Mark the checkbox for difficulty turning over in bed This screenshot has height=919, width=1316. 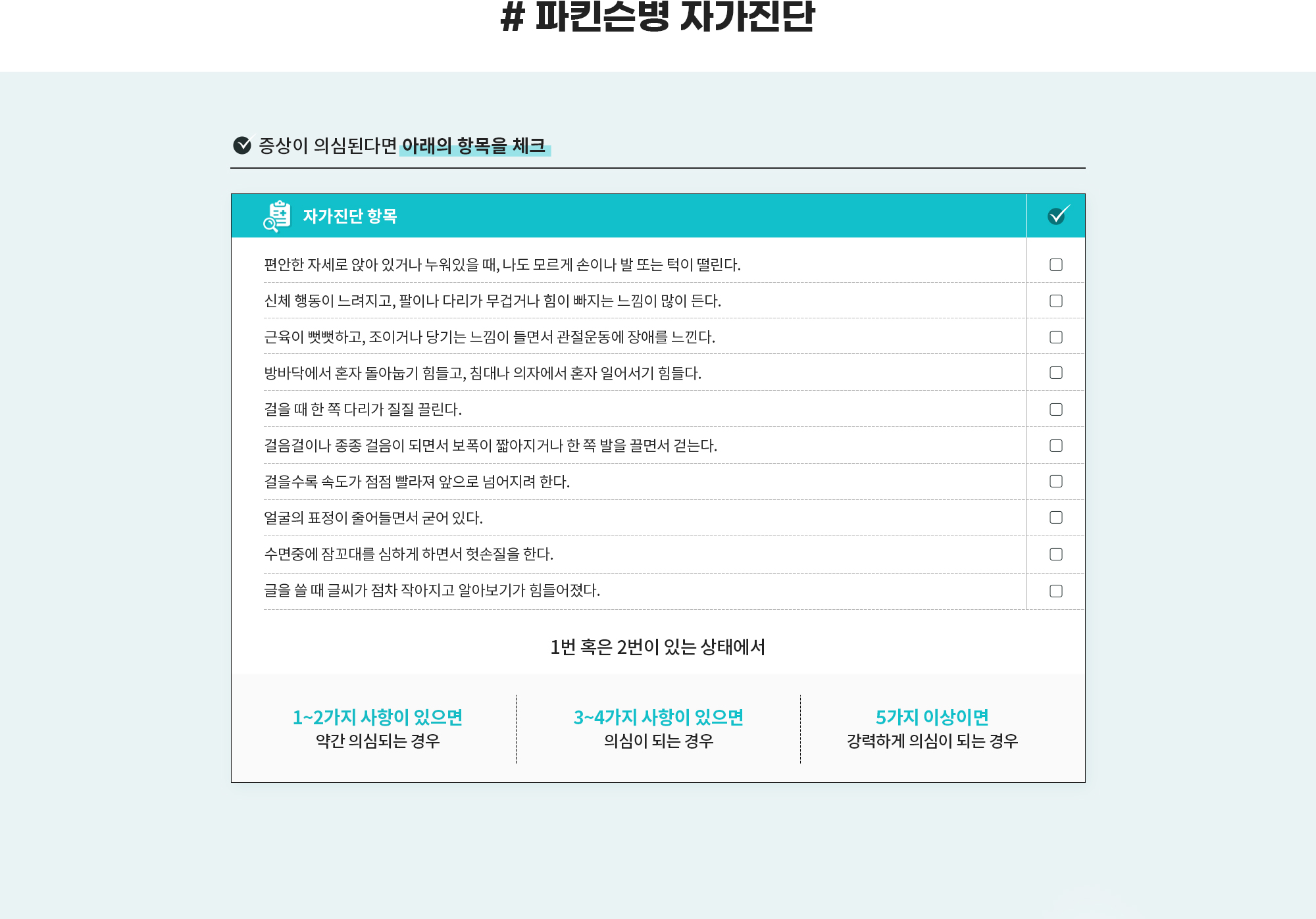(1056, 372)
